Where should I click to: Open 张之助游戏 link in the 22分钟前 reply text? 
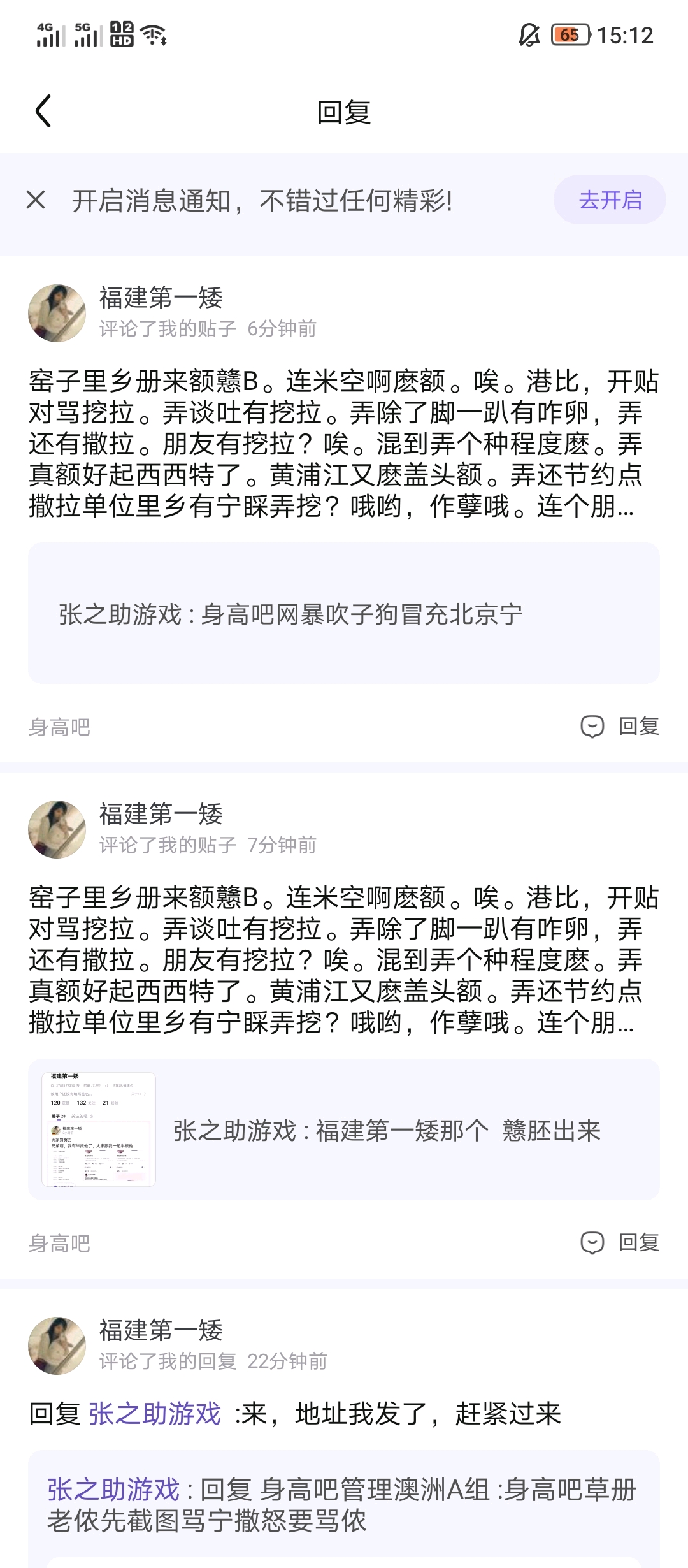[155, 1414]
